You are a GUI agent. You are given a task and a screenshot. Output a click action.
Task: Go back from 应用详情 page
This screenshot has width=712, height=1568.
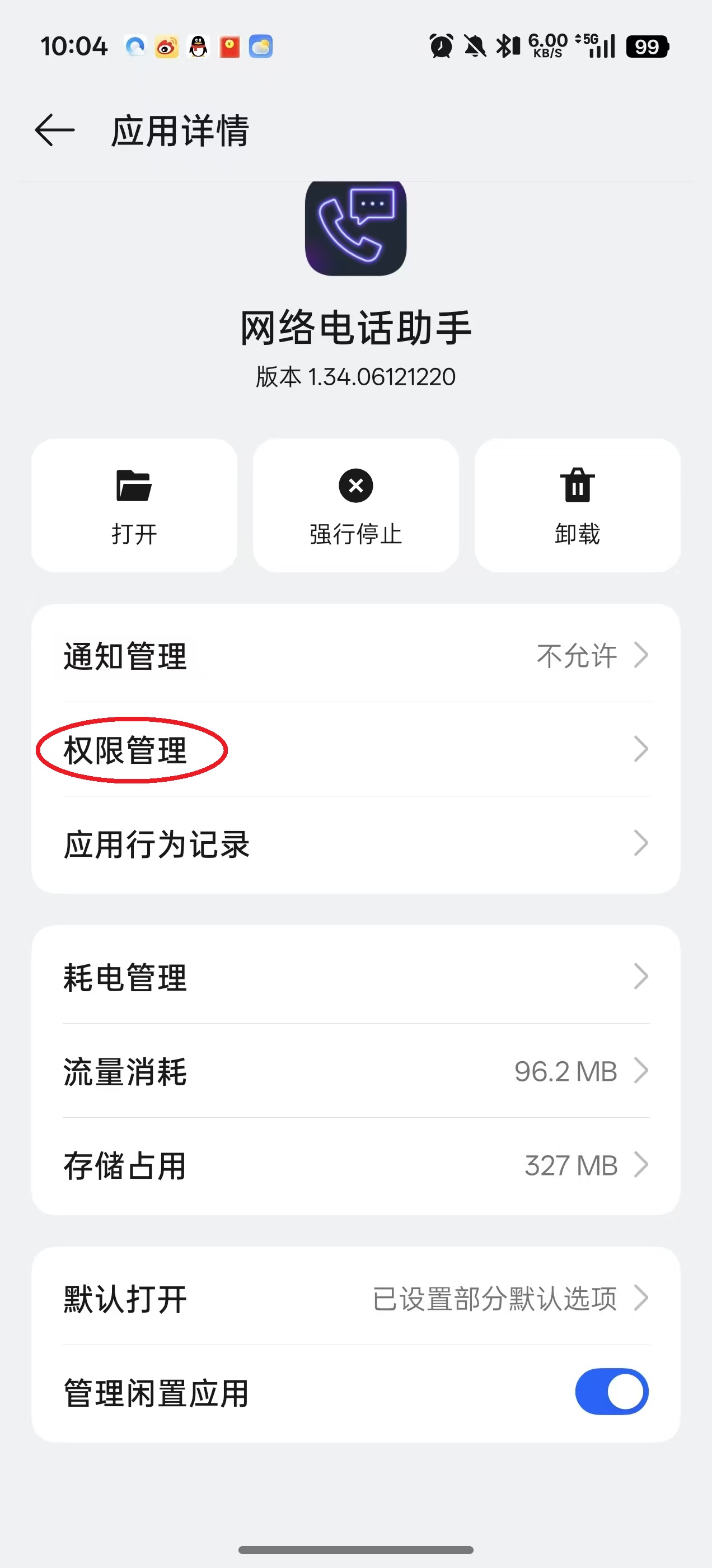(55, 130)
